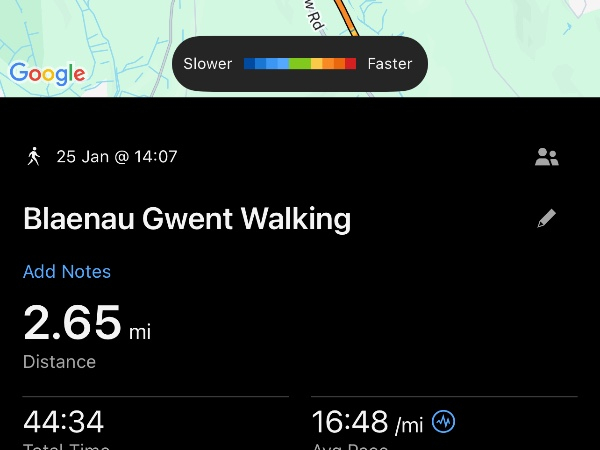Open the pace chart icon beside Avg Pace

tap(444, 422)
